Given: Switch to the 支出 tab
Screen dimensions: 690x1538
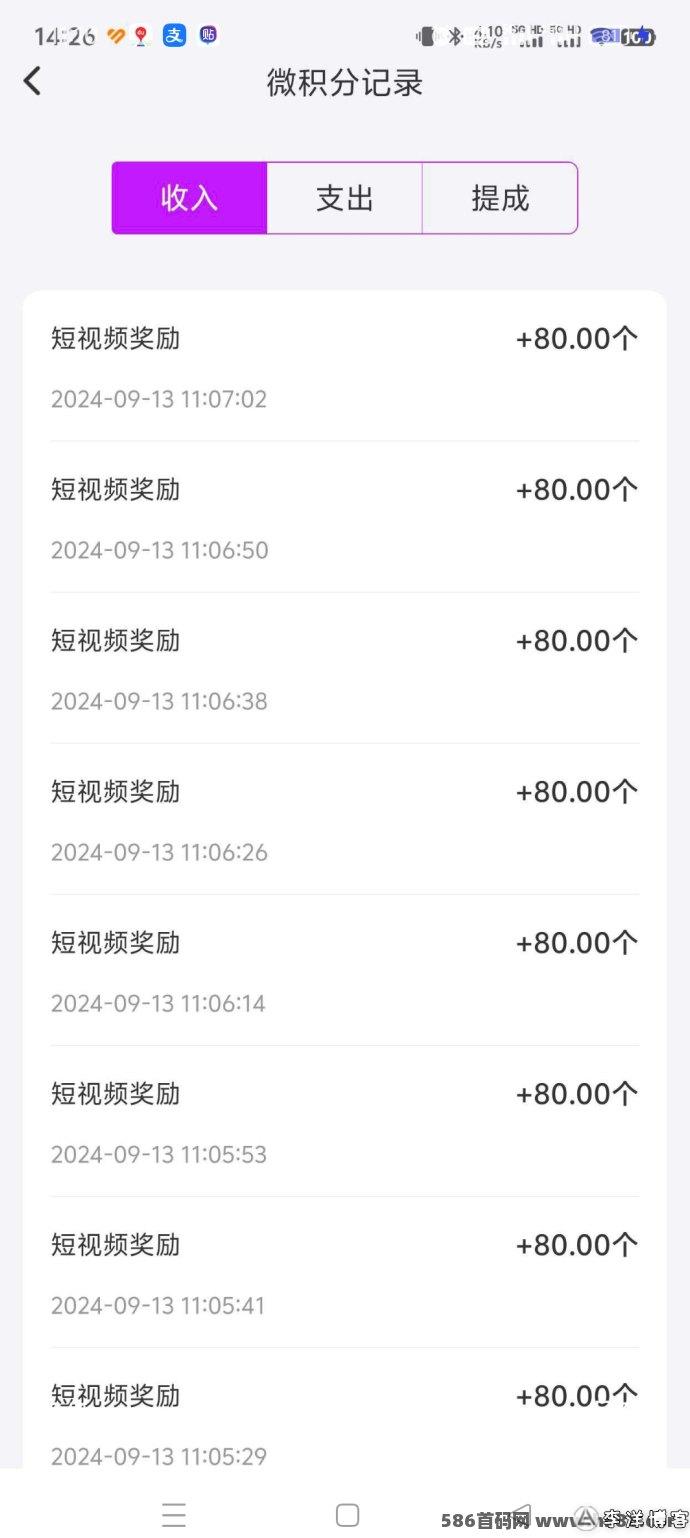Looking at the screenshot, I should [x=345, y=198].
